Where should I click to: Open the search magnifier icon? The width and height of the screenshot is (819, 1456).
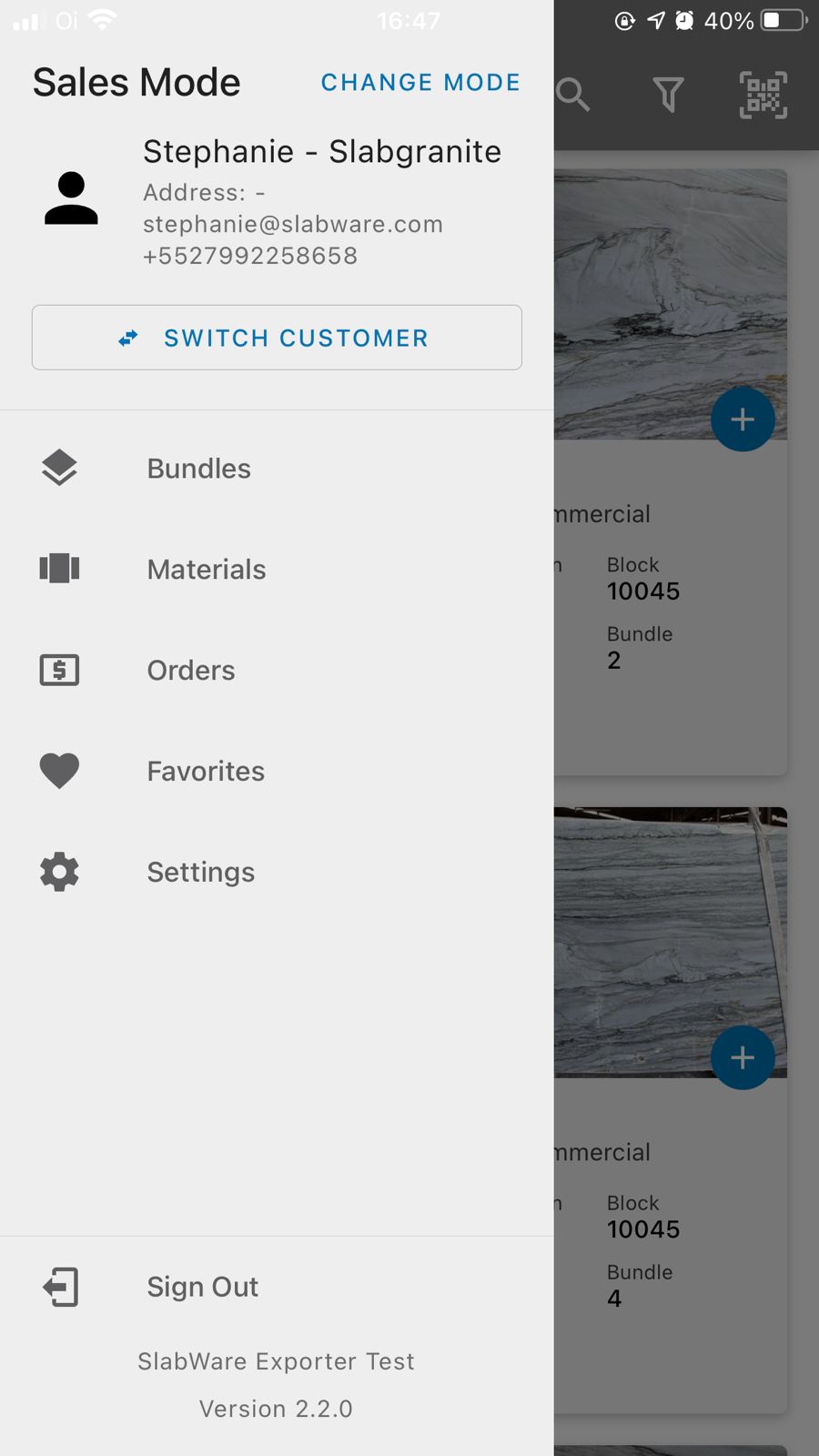coord(574,94)
